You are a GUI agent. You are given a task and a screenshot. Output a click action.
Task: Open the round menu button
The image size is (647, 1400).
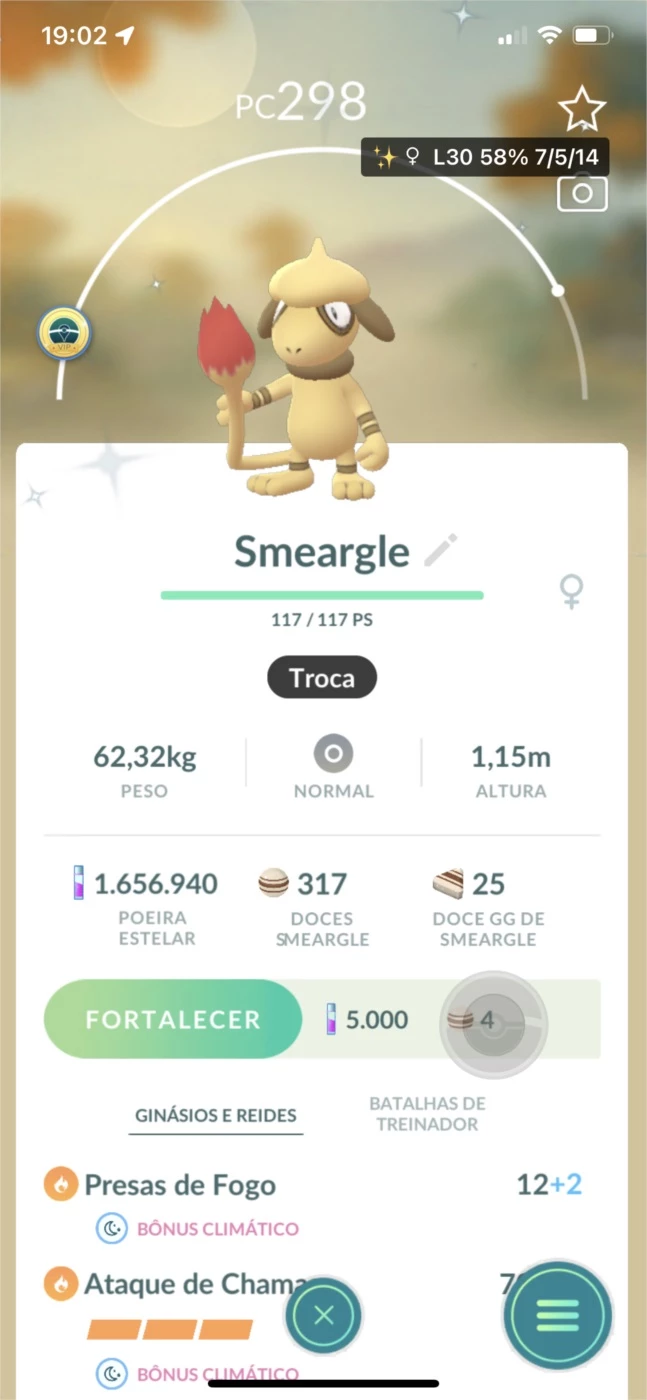pyautogui.click(x=557, y=1315)
